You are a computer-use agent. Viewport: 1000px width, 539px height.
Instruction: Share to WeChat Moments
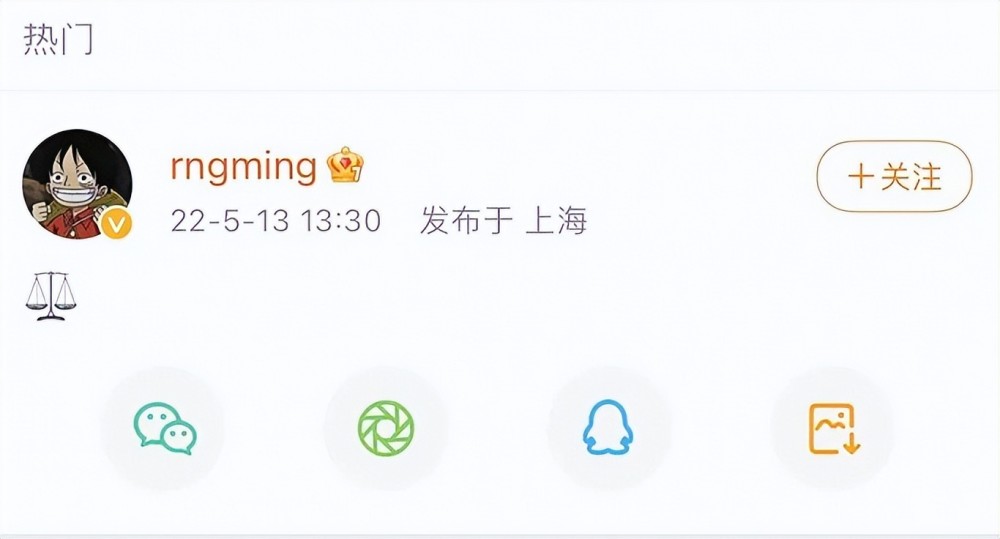[x=385, y=429]
